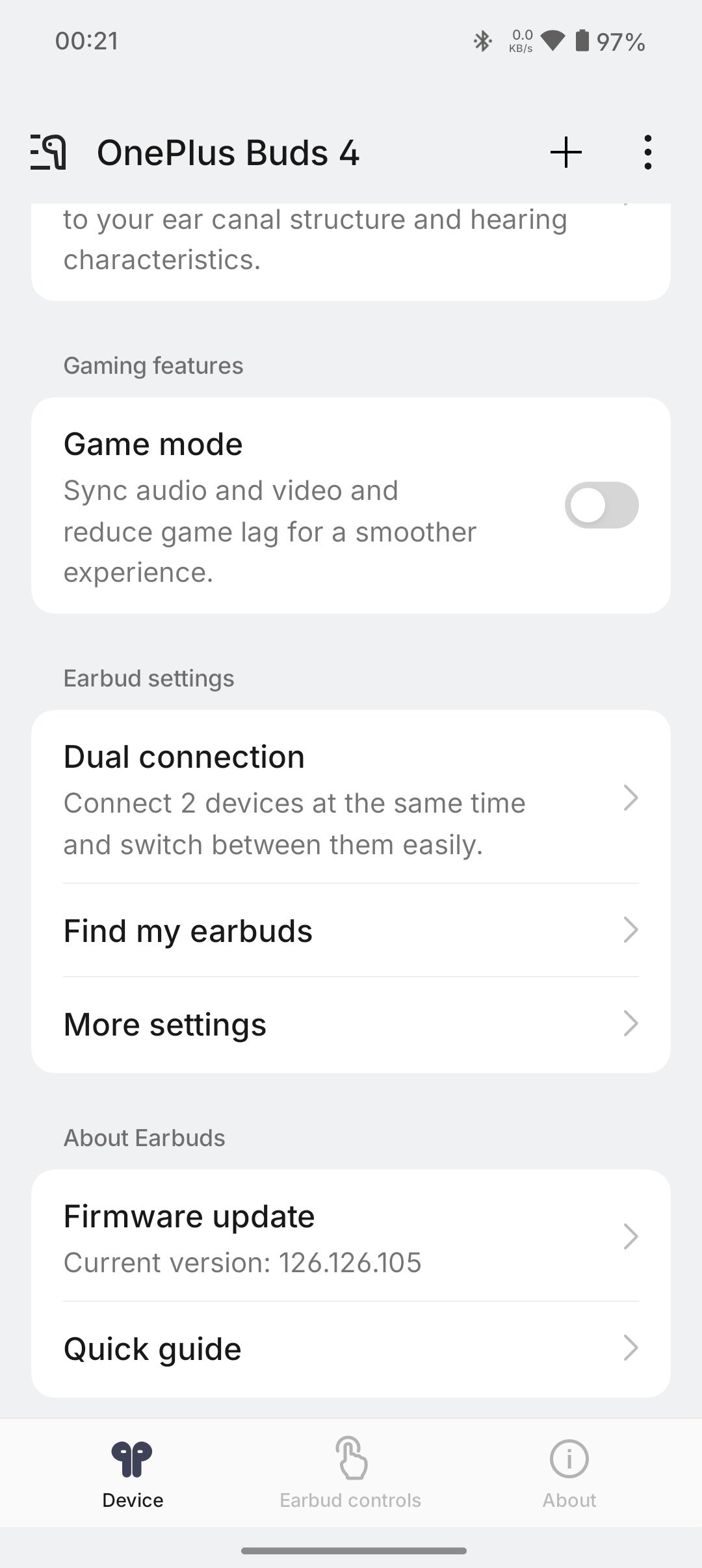Check Firmware update version 126.126.105
The height and width of the screenshot is (1568, 702).
click(x=351, y=1237)
